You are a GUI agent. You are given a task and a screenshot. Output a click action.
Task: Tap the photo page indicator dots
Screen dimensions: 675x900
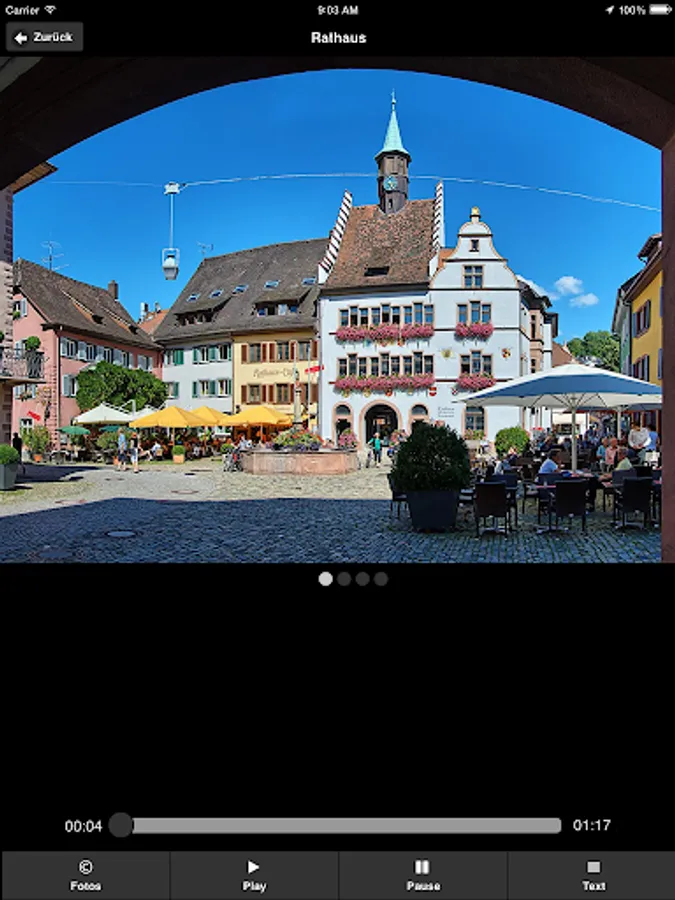point(353,579)
